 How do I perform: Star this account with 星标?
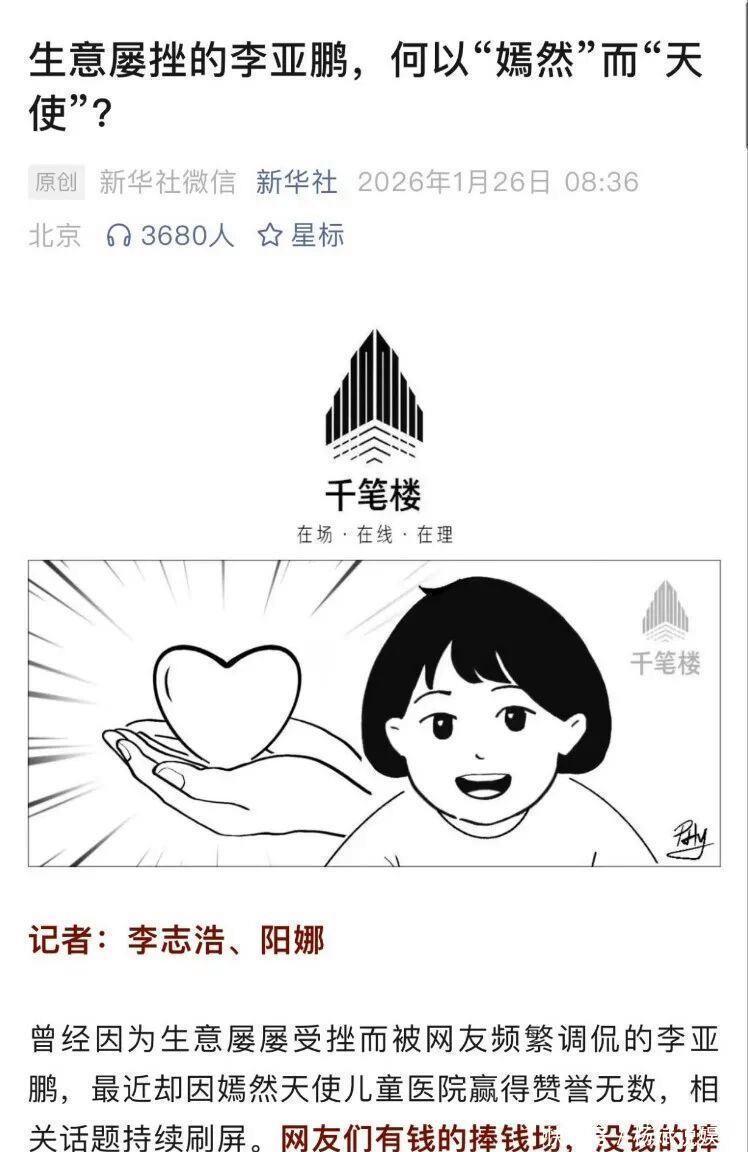coord(301,236)
